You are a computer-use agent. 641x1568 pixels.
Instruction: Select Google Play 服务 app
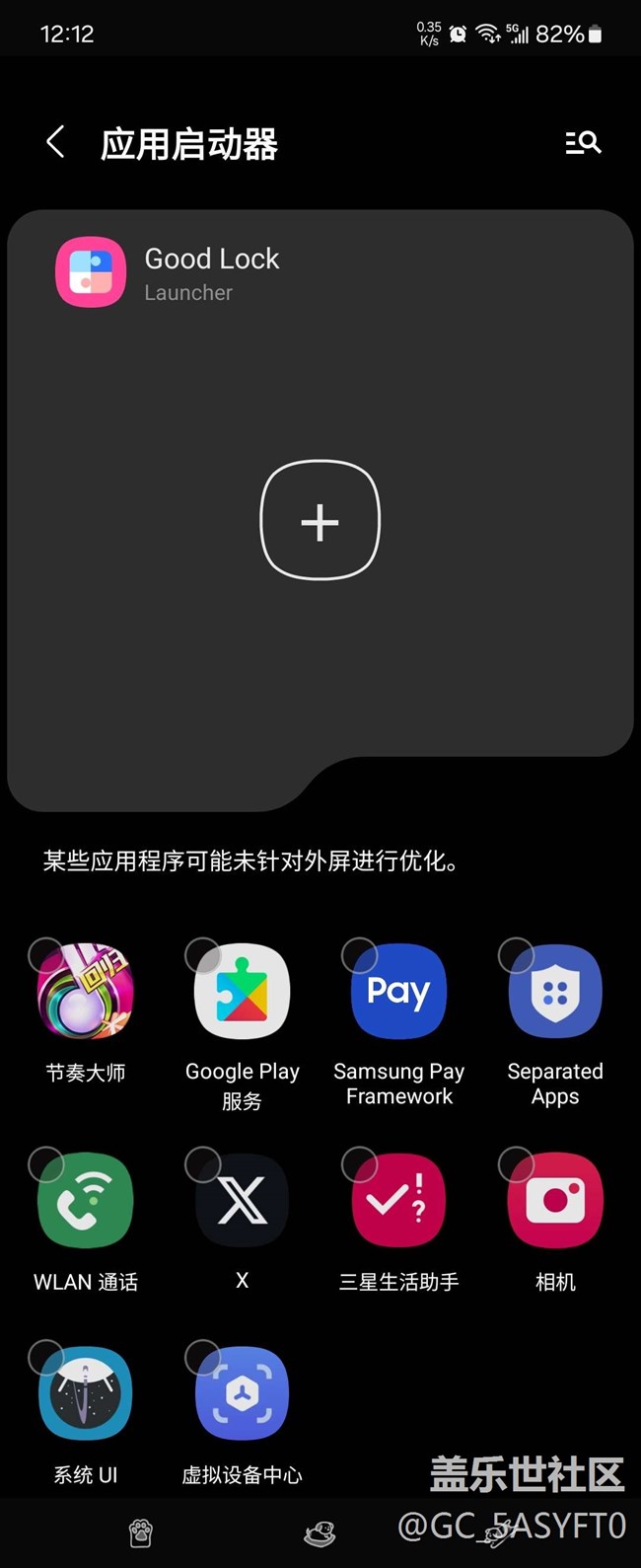[242, 993]
